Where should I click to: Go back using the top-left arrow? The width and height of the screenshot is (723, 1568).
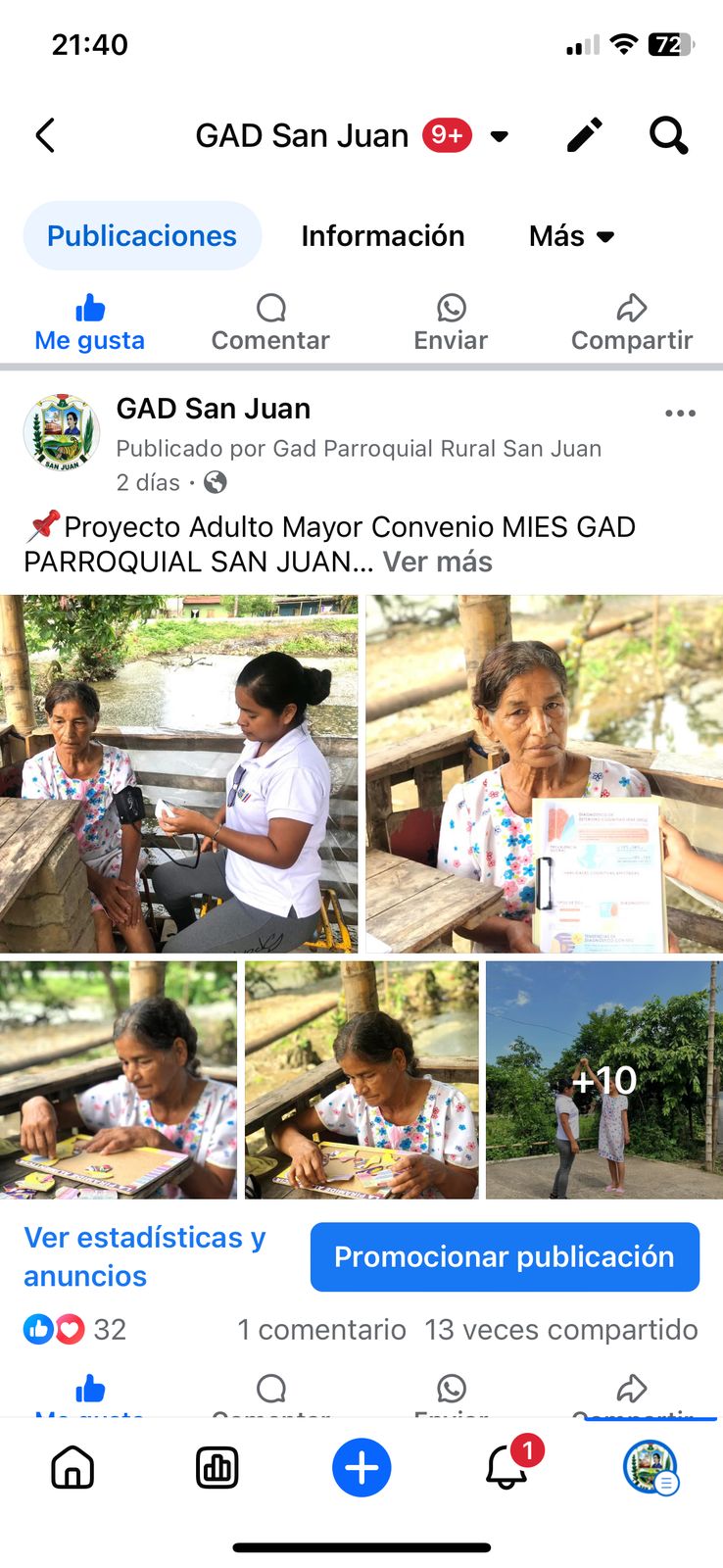[45, 135]
